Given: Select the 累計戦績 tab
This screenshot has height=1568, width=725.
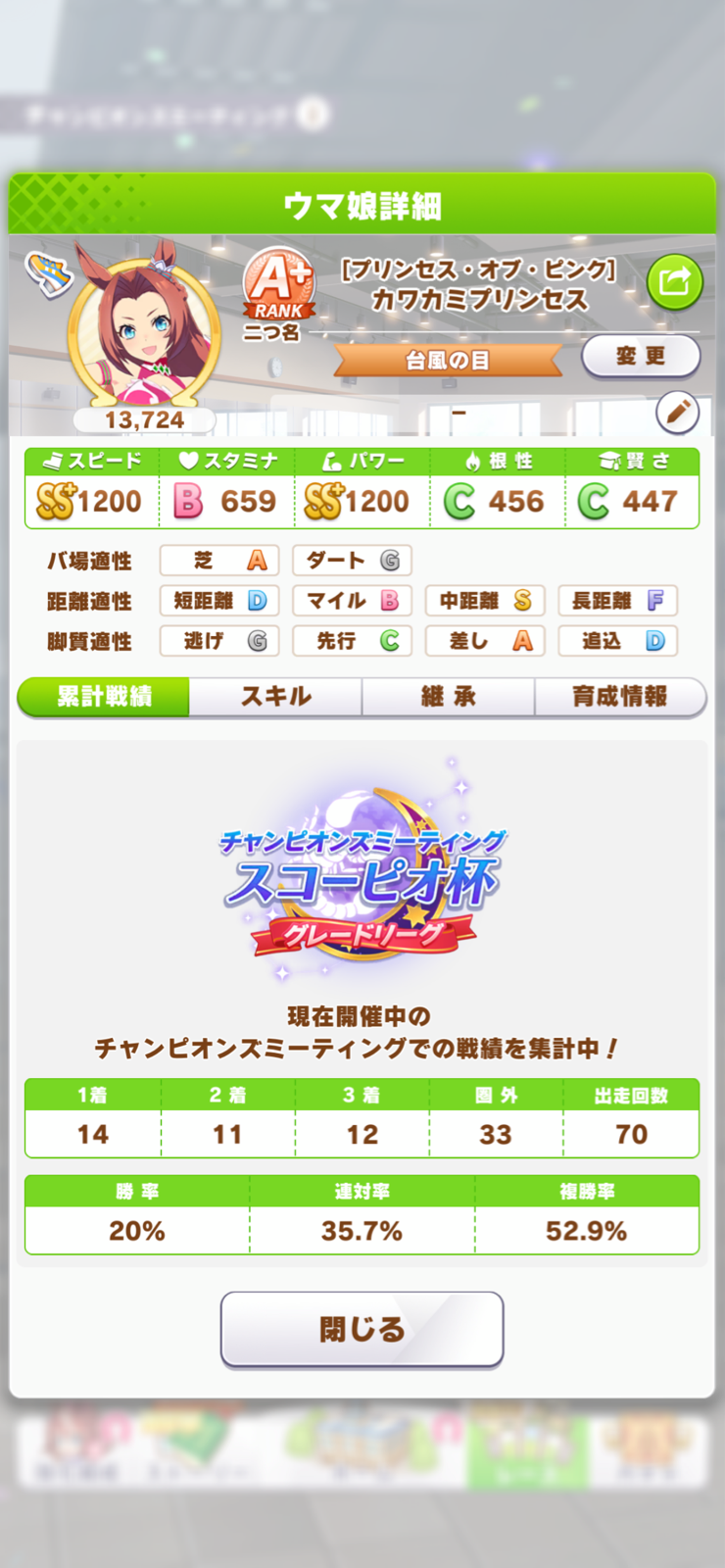Looking at the screenshot, I should (104, 697).
